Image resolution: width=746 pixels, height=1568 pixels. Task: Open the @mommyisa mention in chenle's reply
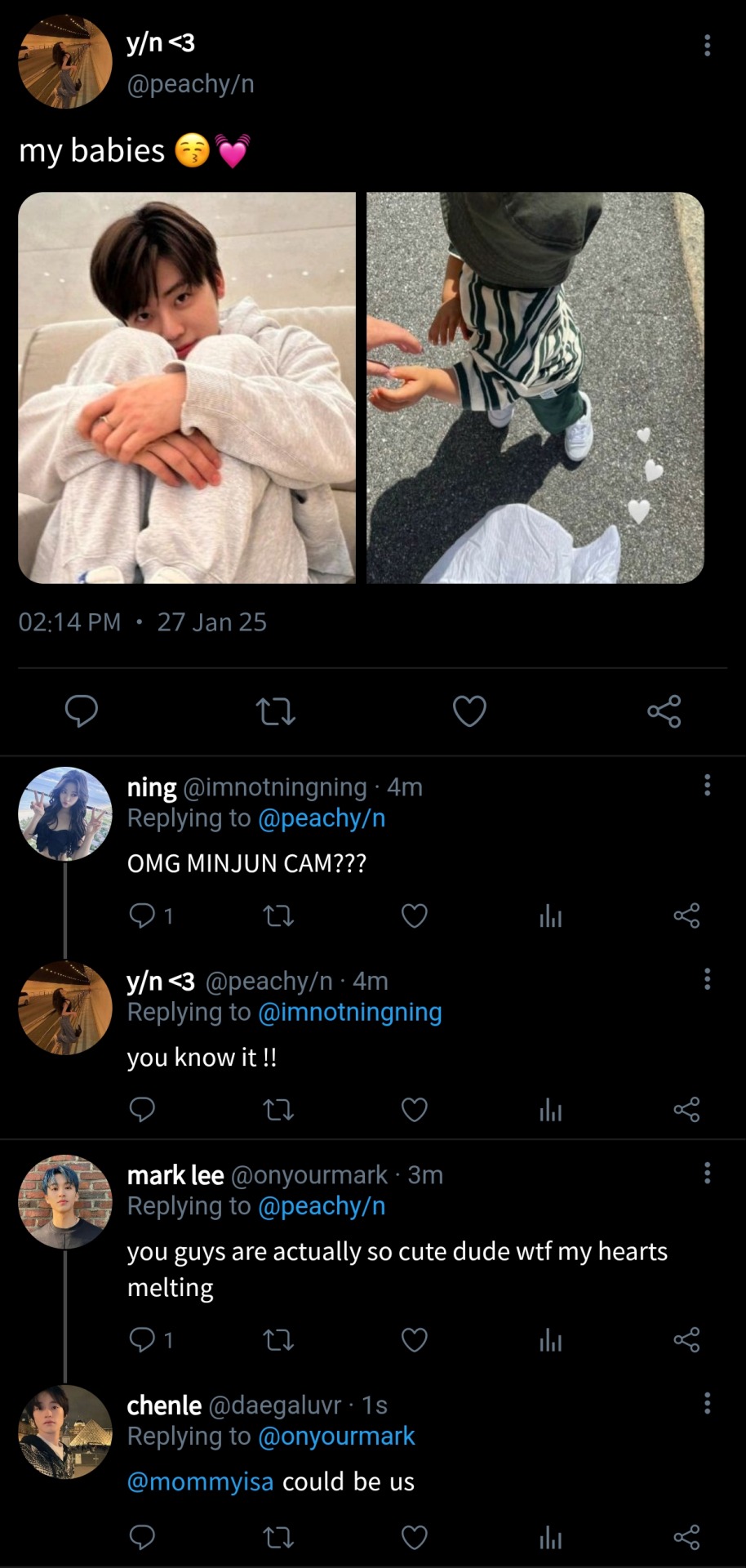pos(200,1481)
